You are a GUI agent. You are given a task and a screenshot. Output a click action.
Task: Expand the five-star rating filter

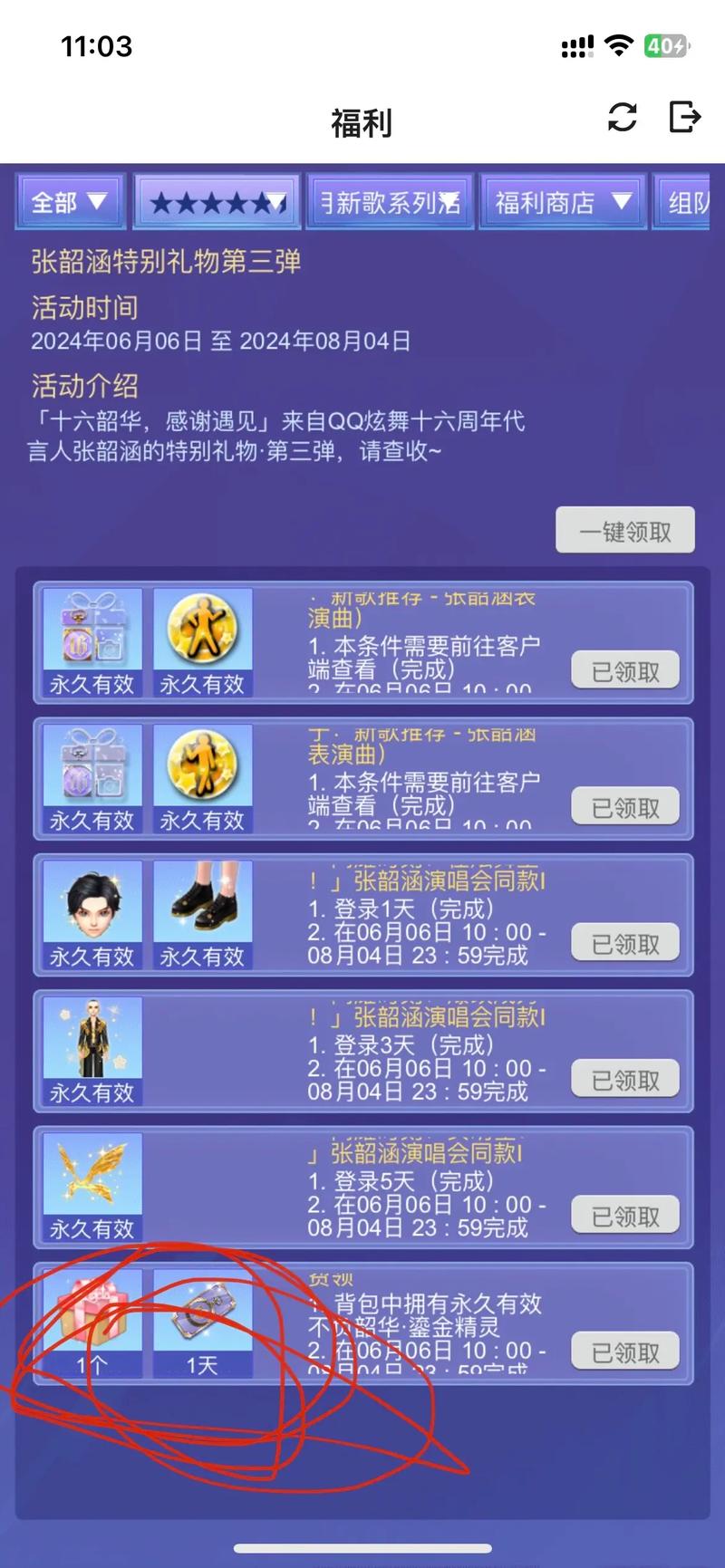point(216,201)
